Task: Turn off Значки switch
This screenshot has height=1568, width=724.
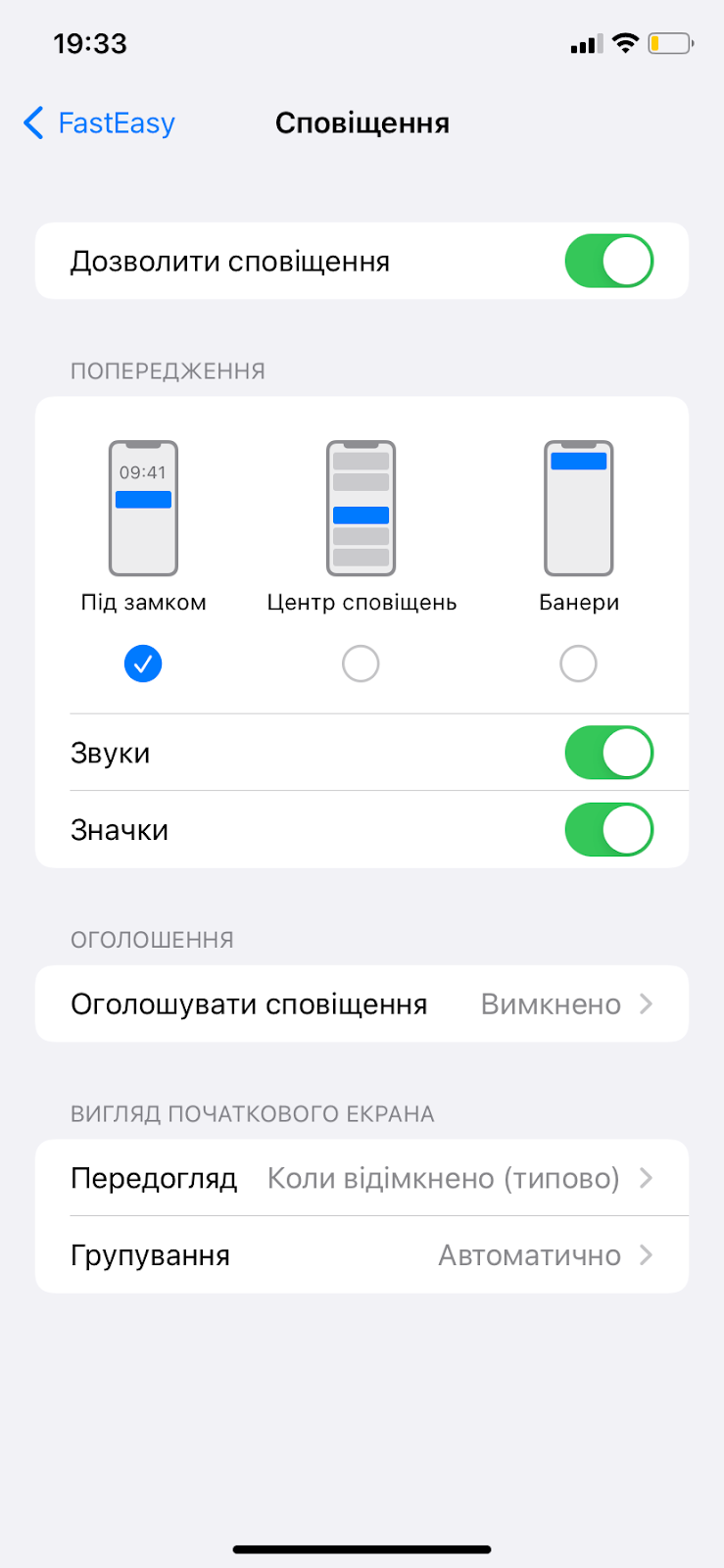Action: 608,829
